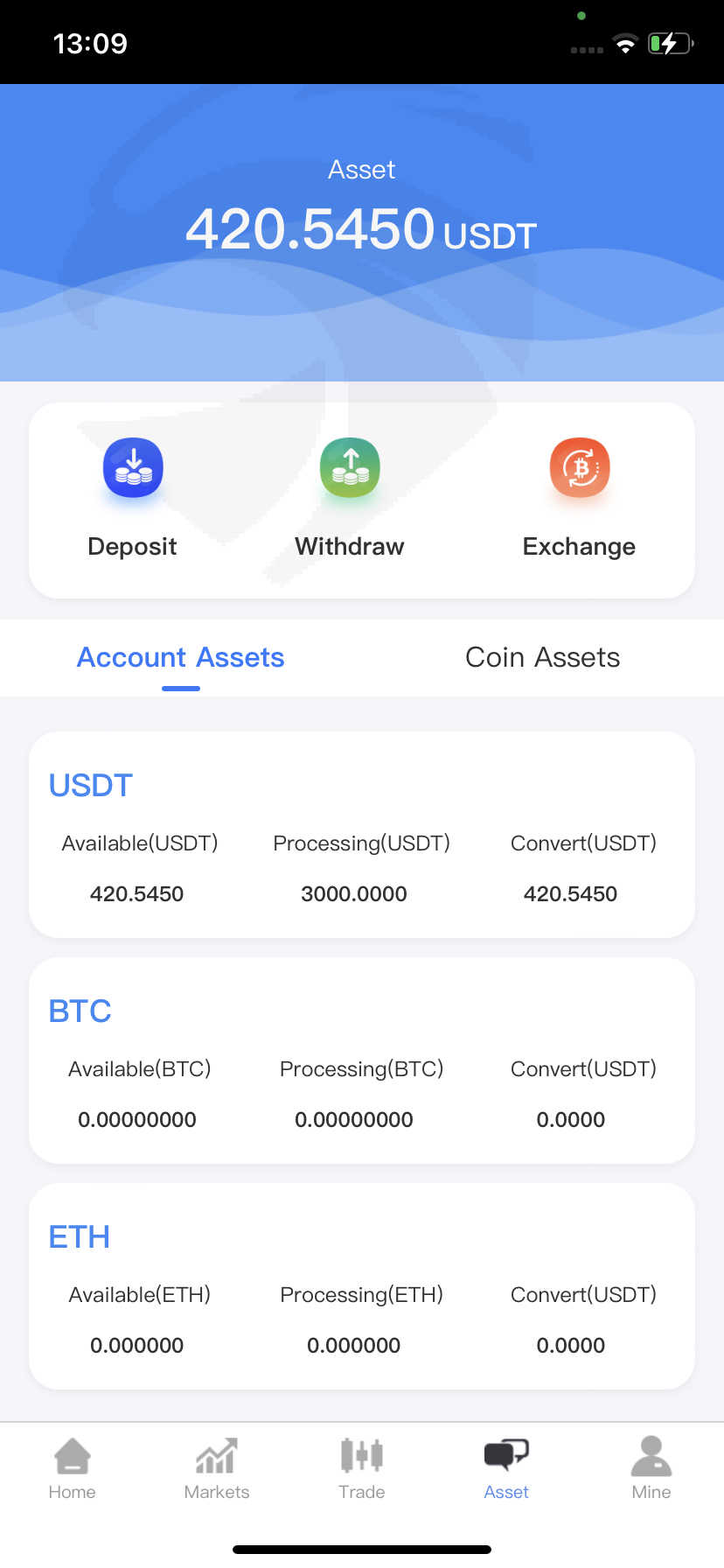Open the Mine profile tab
The image size is (724, 1568).
651,1469
